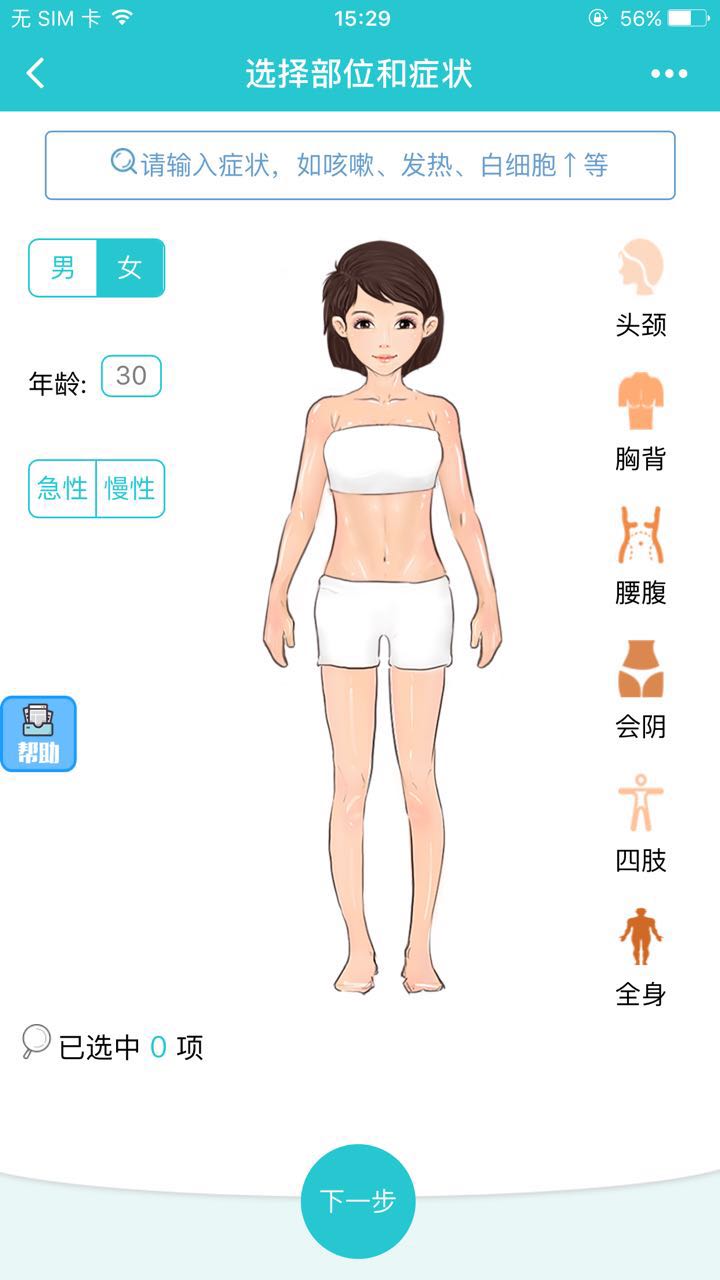
Task: Select limbs (四肢) body part
Action: [641, 823]
